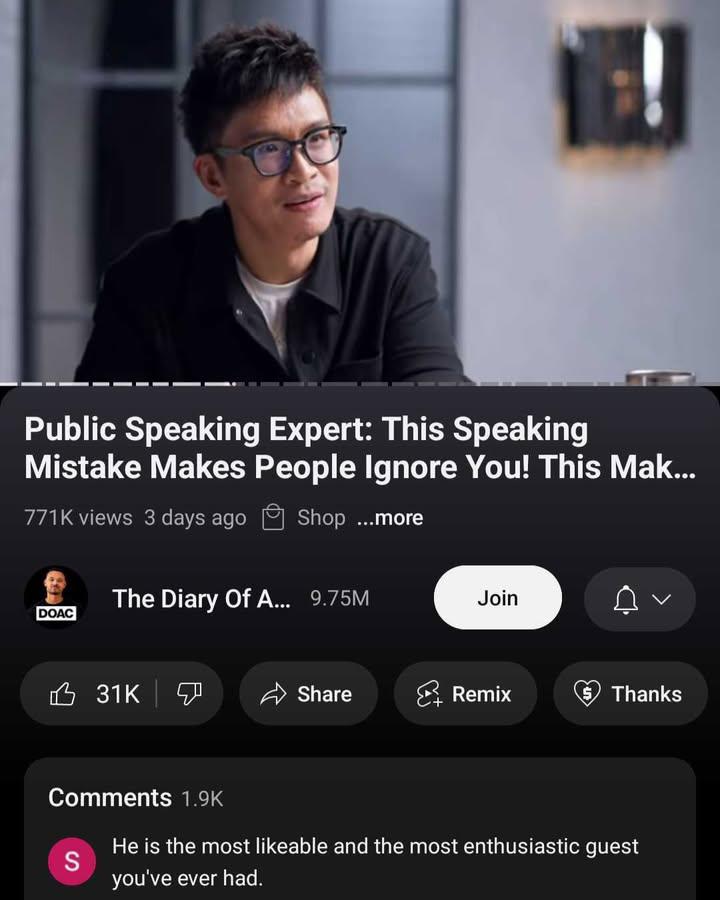Send a Thanks to the creator
Viewport: 720px width, 900px height.
[630, 694]
